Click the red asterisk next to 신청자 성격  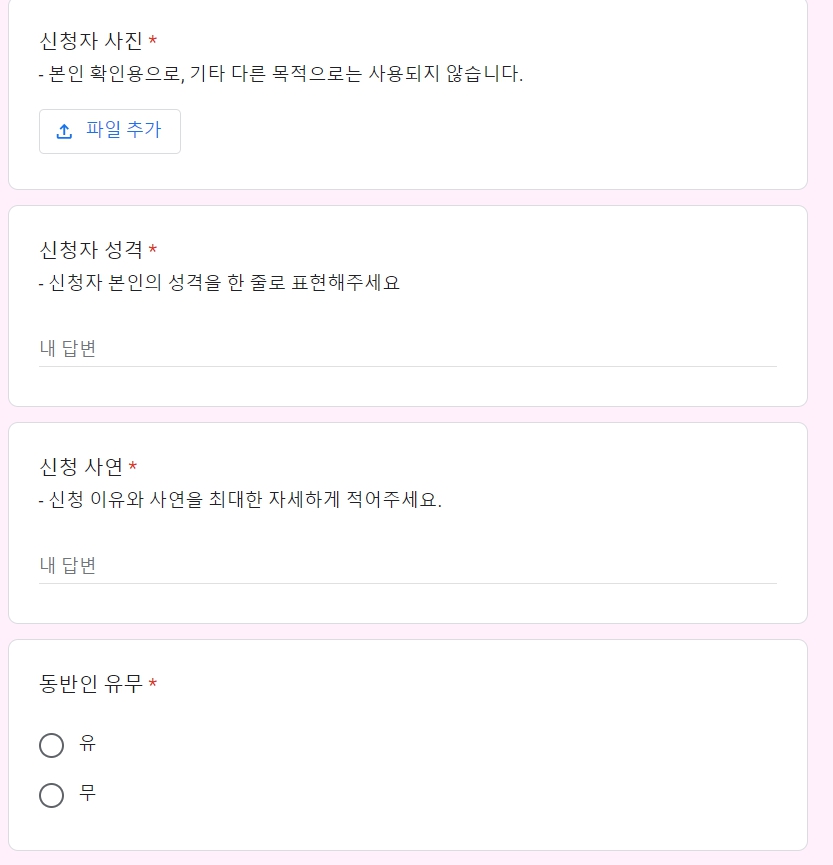click(x=151, y=250)
